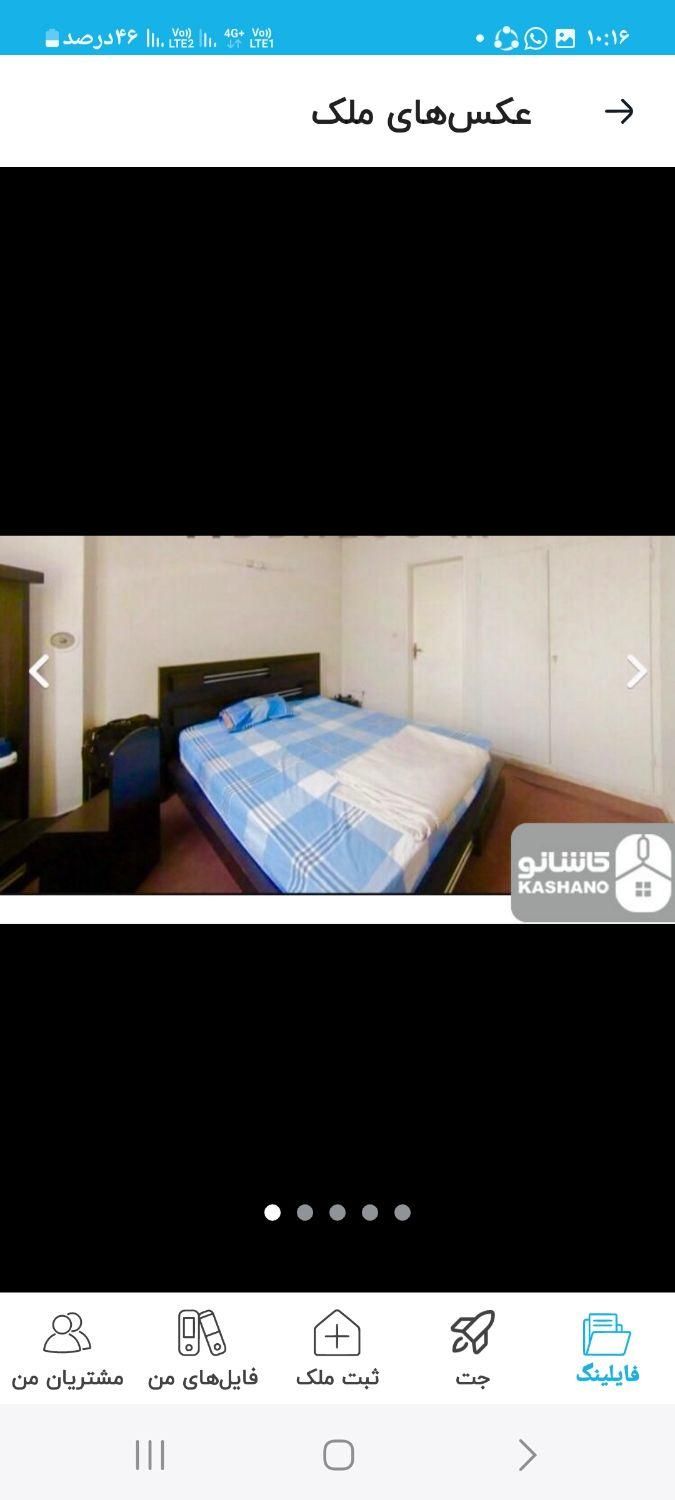Jump to the last photo dot
675x1500 pixels.
(402, 1212)
